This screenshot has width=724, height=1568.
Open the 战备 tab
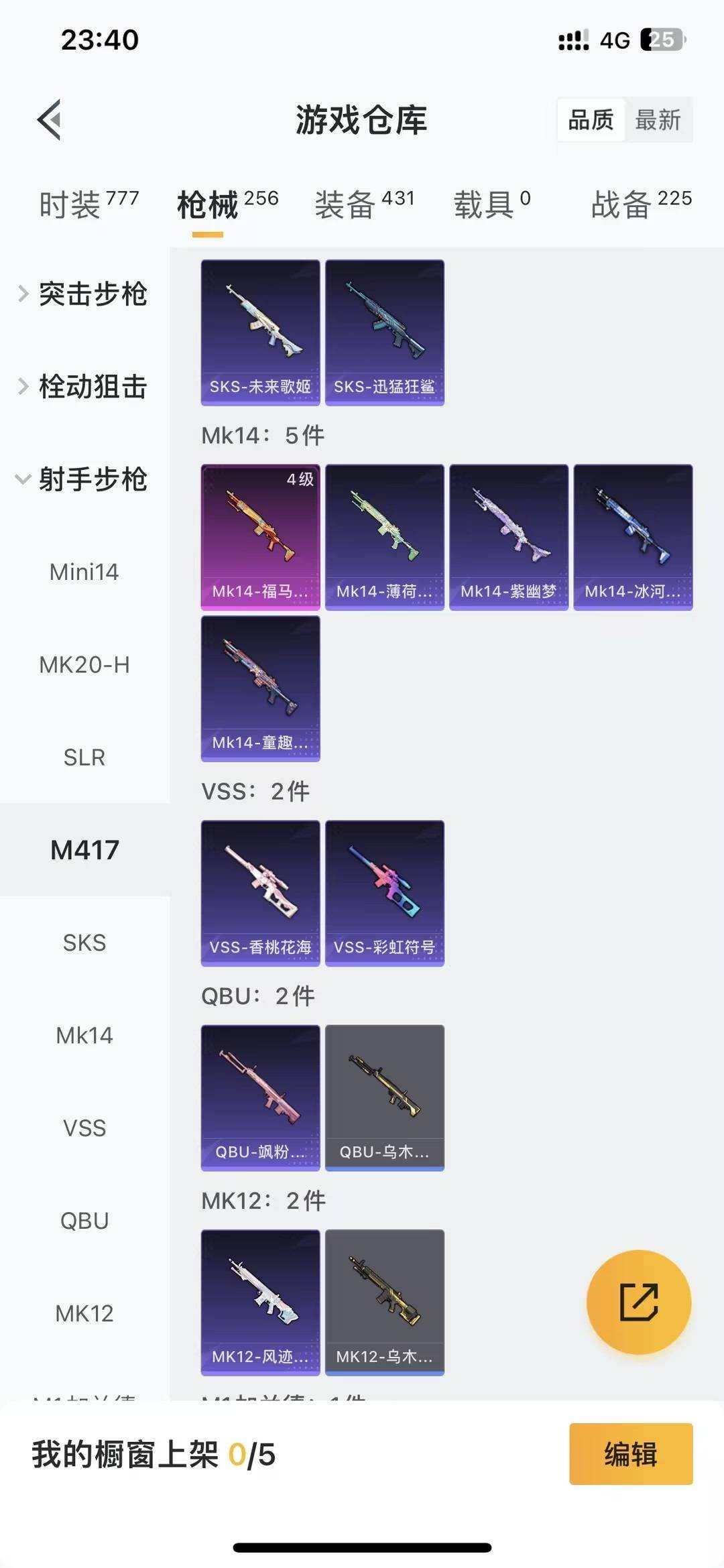click(640, 204)
